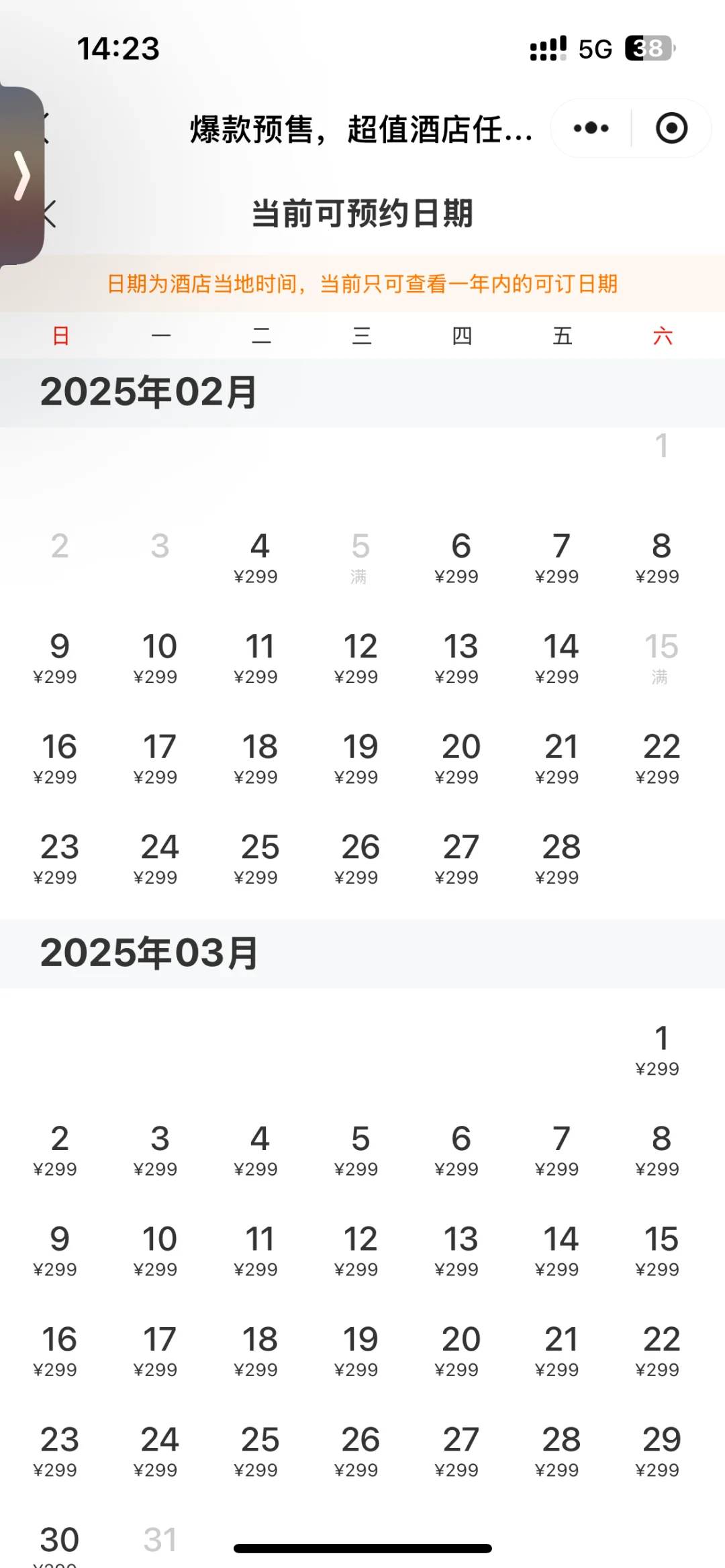Pick February 28 at ¥299

(561, 858)
